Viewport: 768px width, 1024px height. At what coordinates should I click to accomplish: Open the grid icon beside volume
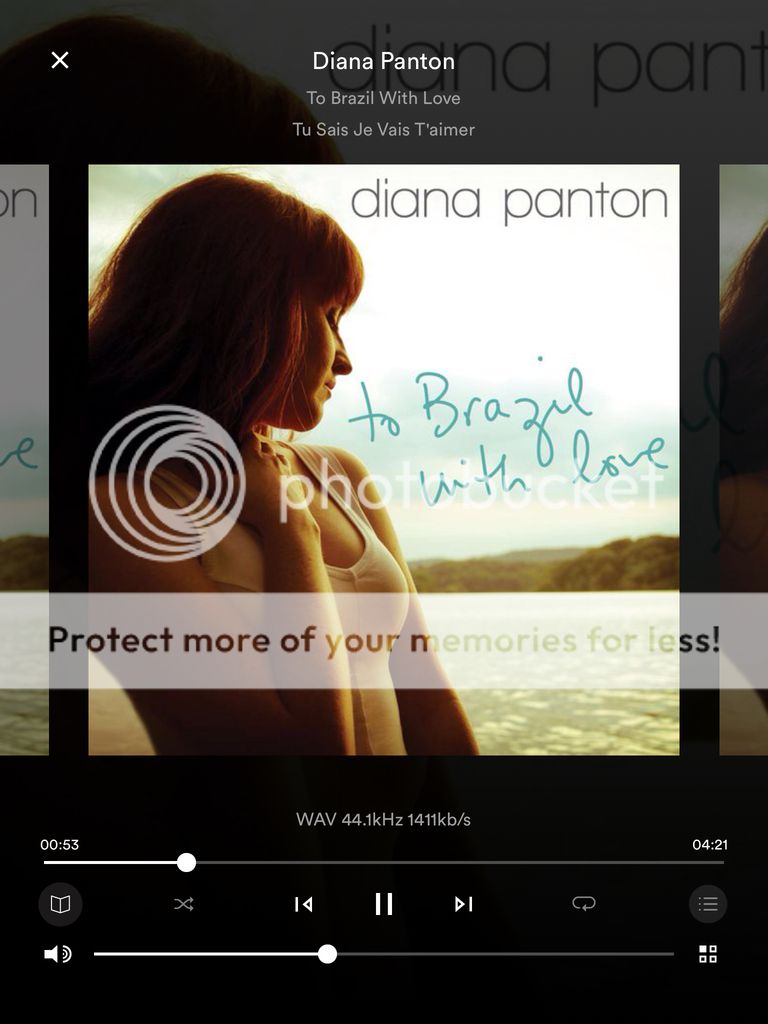pos(708,954)
